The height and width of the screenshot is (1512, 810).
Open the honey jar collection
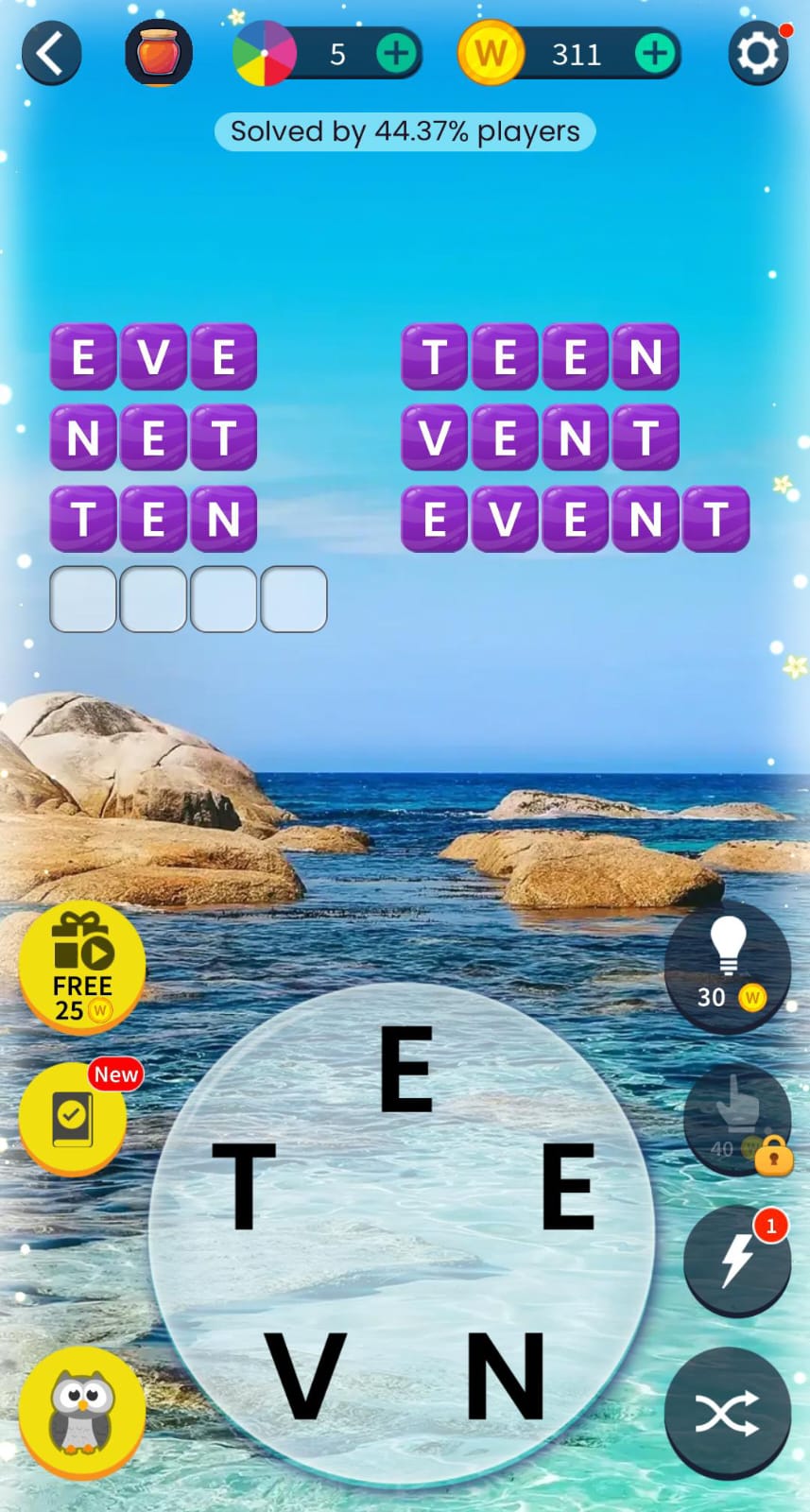159,53
